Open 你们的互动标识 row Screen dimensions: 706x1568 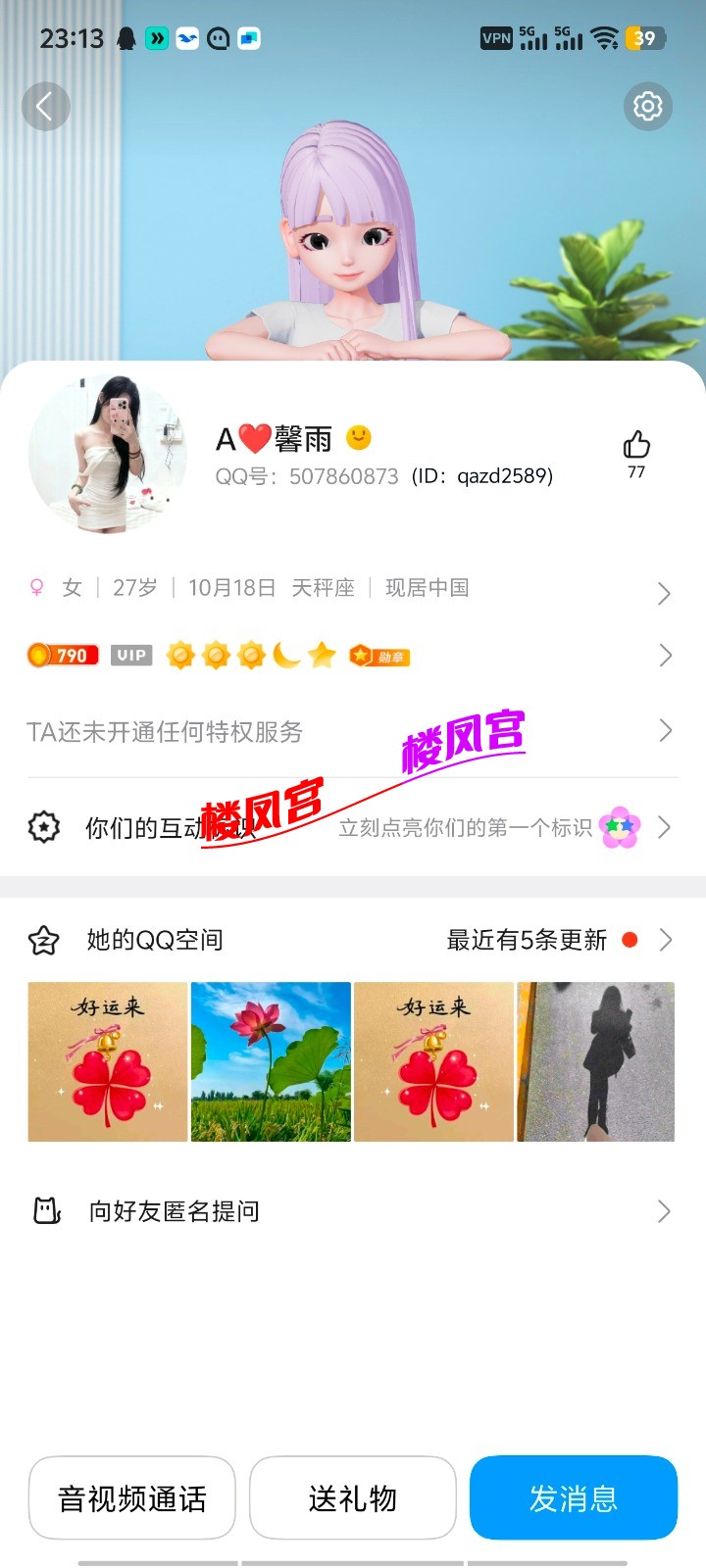tap(353, 828)
